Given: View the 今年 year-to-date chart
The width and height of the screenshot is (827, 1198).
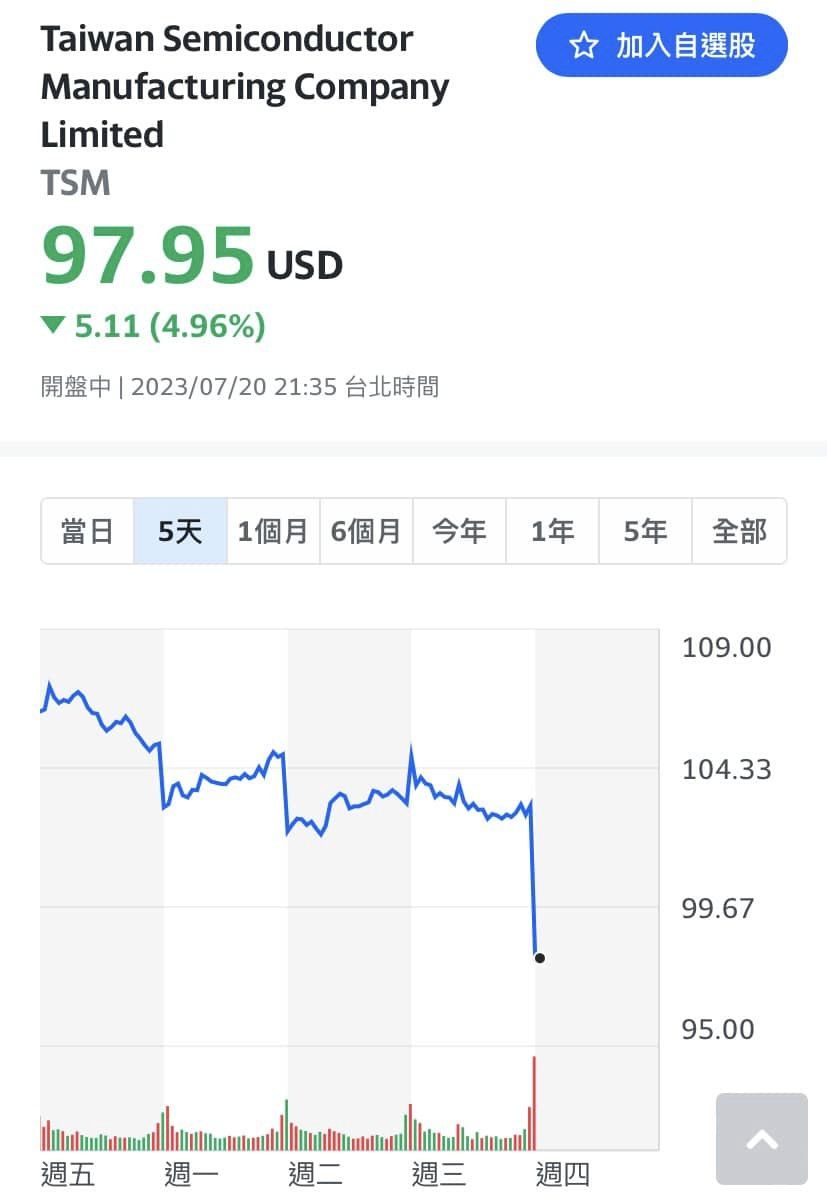Looking at the screenshot, I should (459, 531).
